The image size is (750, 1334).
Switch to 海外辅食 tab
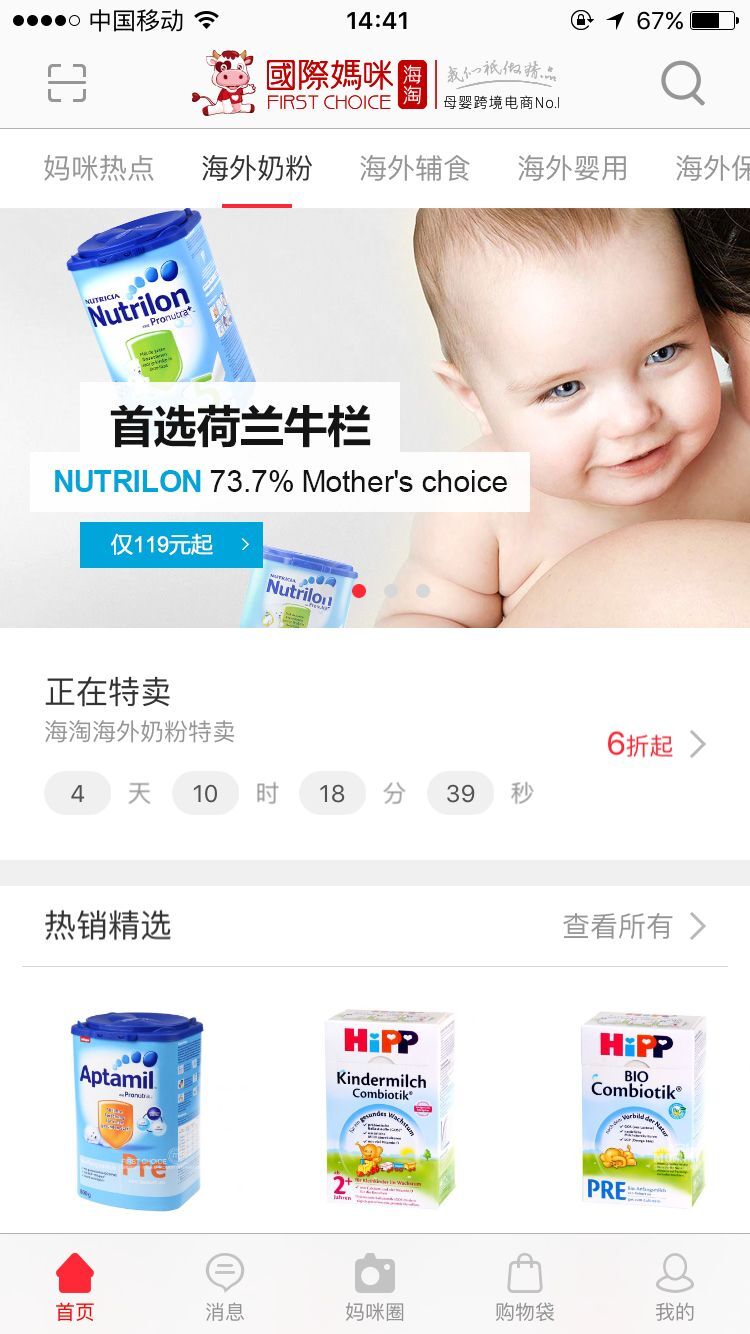[415, 168]
